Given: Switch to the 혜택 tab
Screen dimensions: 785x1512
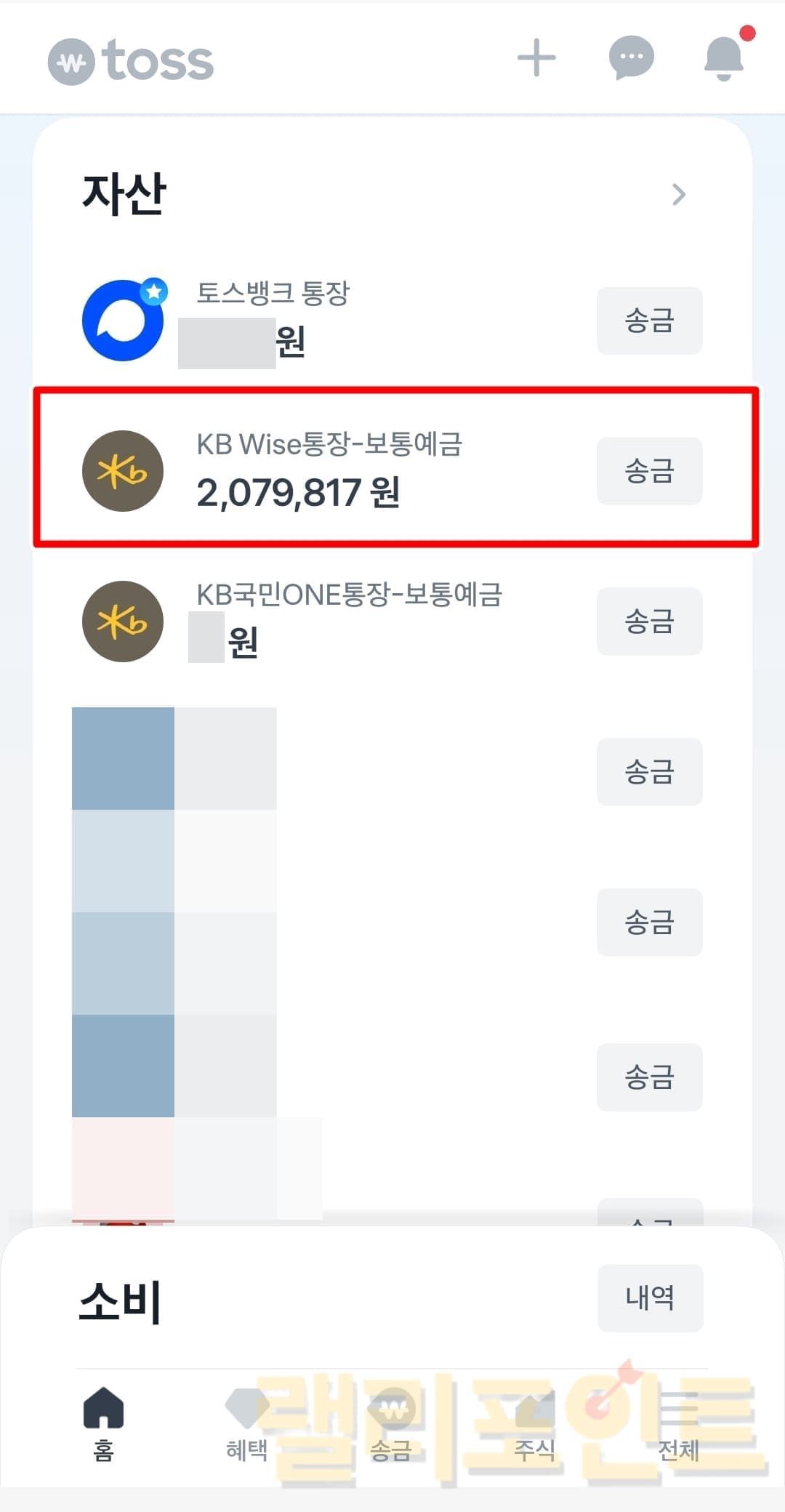Looking at the screenshot, I should pyautogui.click(x=246, y=1423).
